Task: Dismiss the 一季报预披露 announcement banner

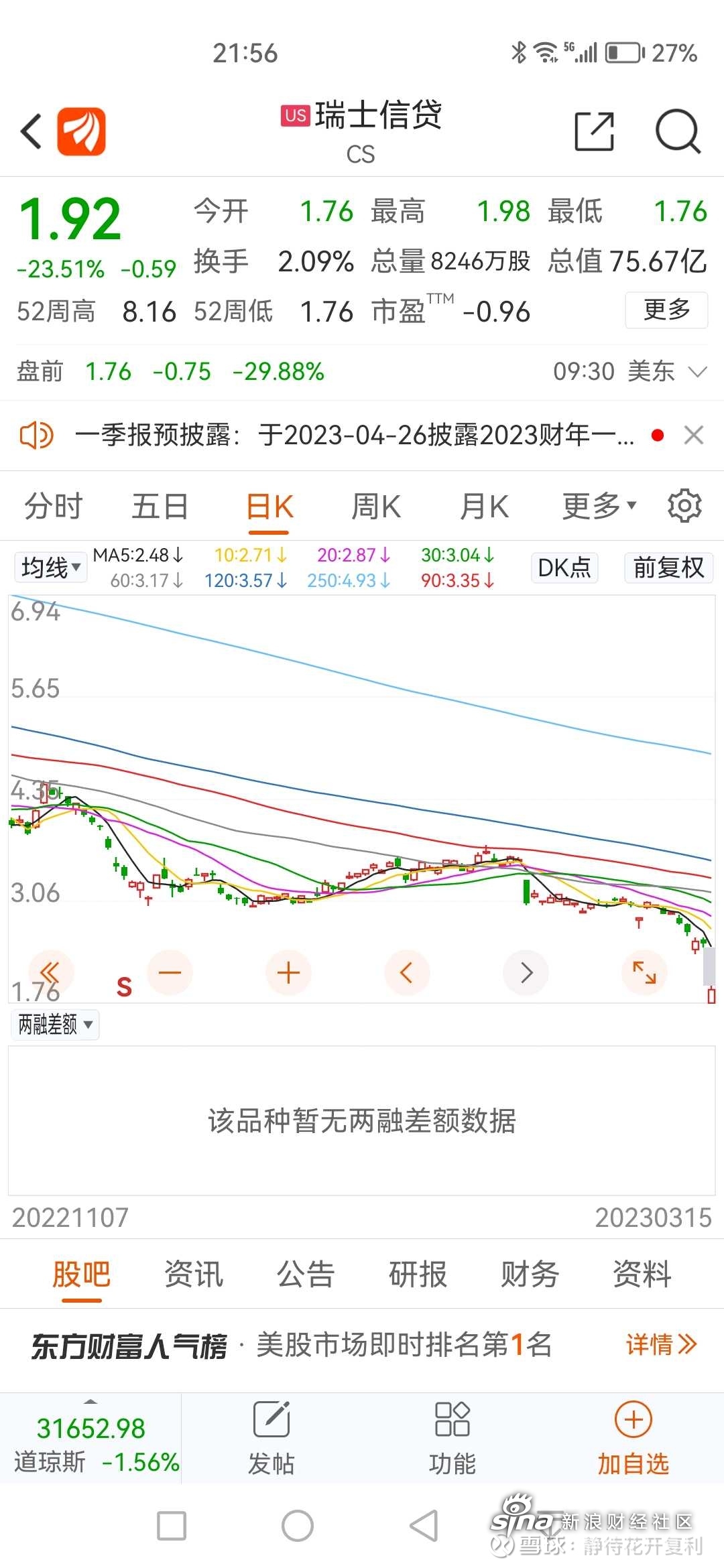Action: (x=694, y=435)
